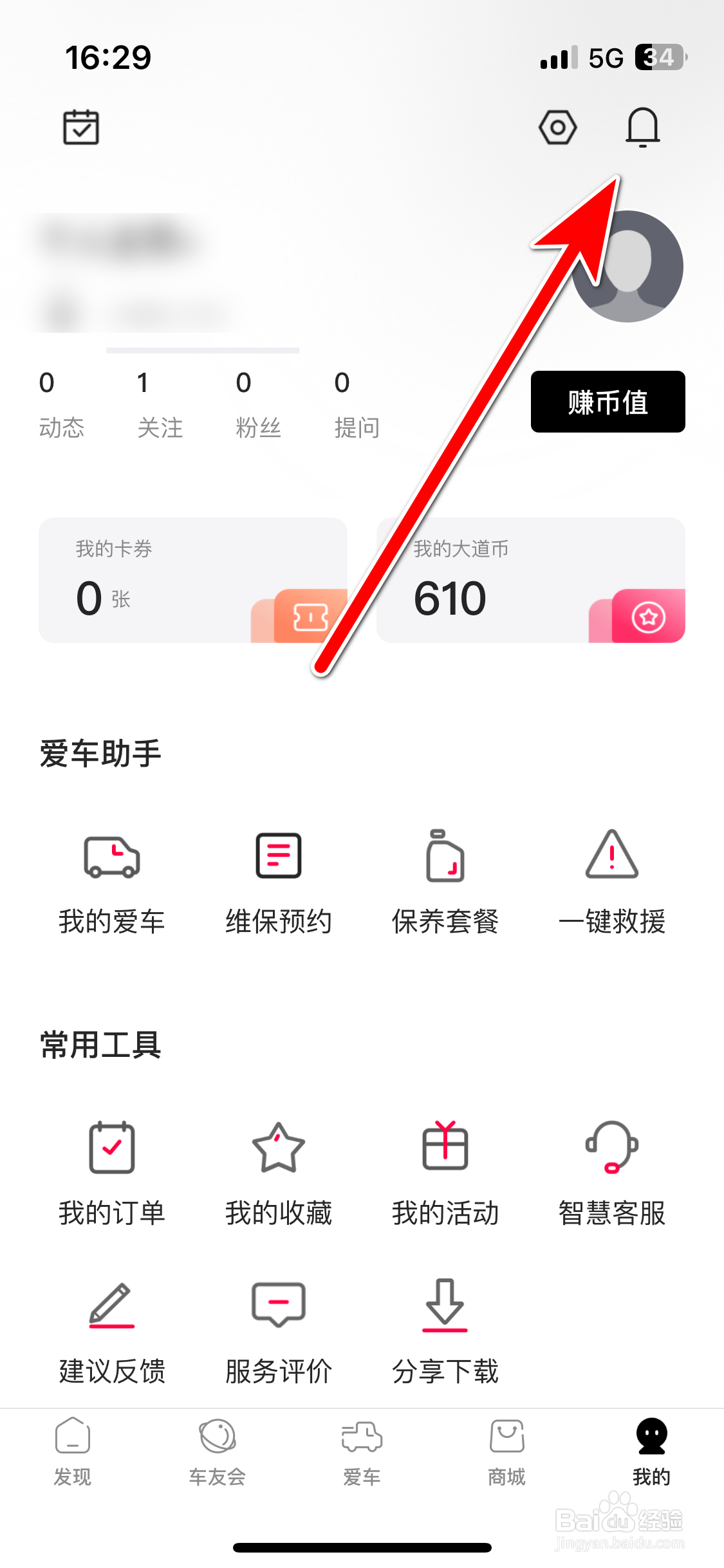This screenshot has height=1568, width=724.
Task: Open the notification bell
Action: pyautogui.click(x=643, y=127)
